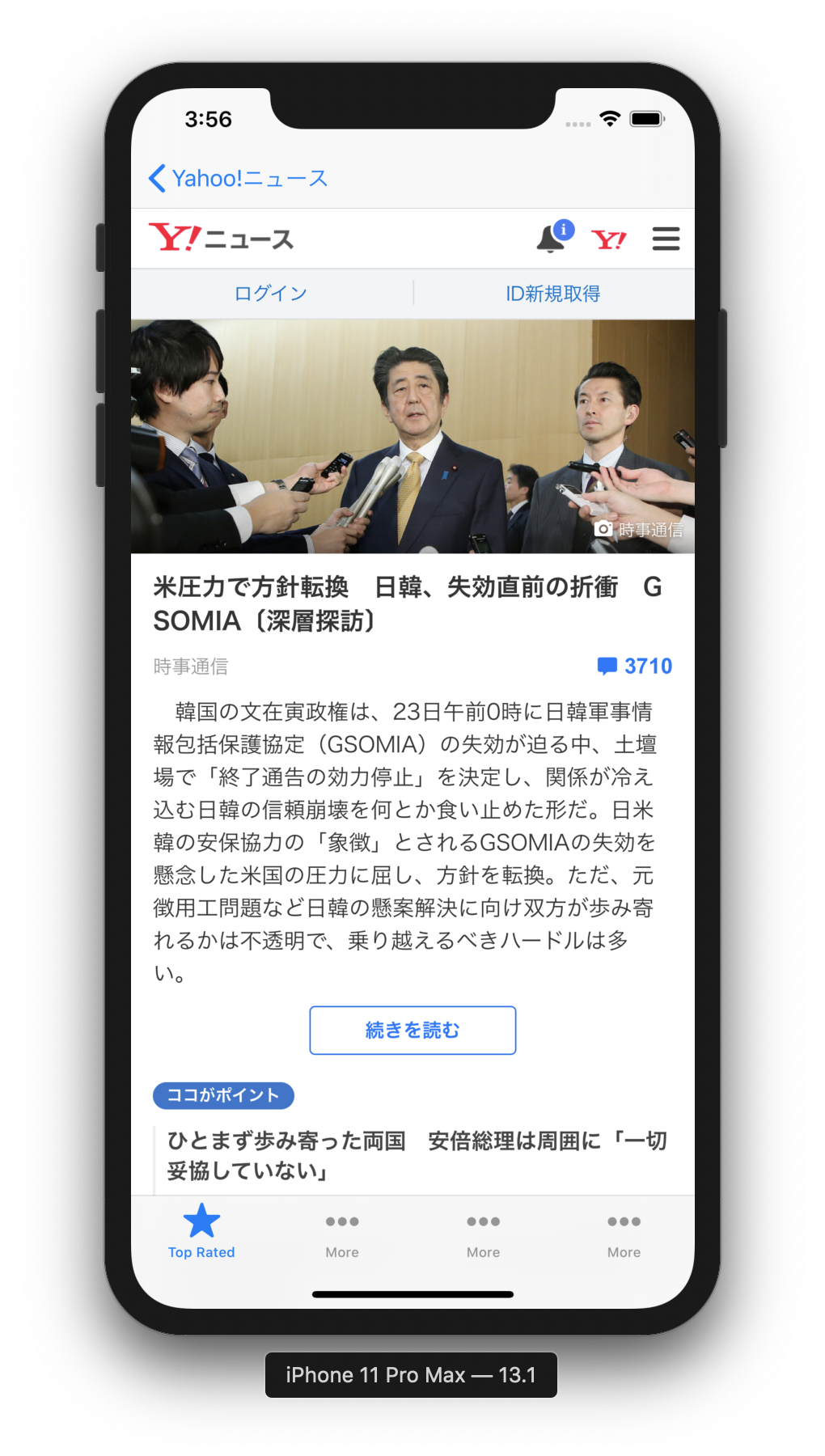Tap the Y!ニュース logo
The height and width of the screenshot is (1456, 825).
pyautogui.click(x=221, y=239)
